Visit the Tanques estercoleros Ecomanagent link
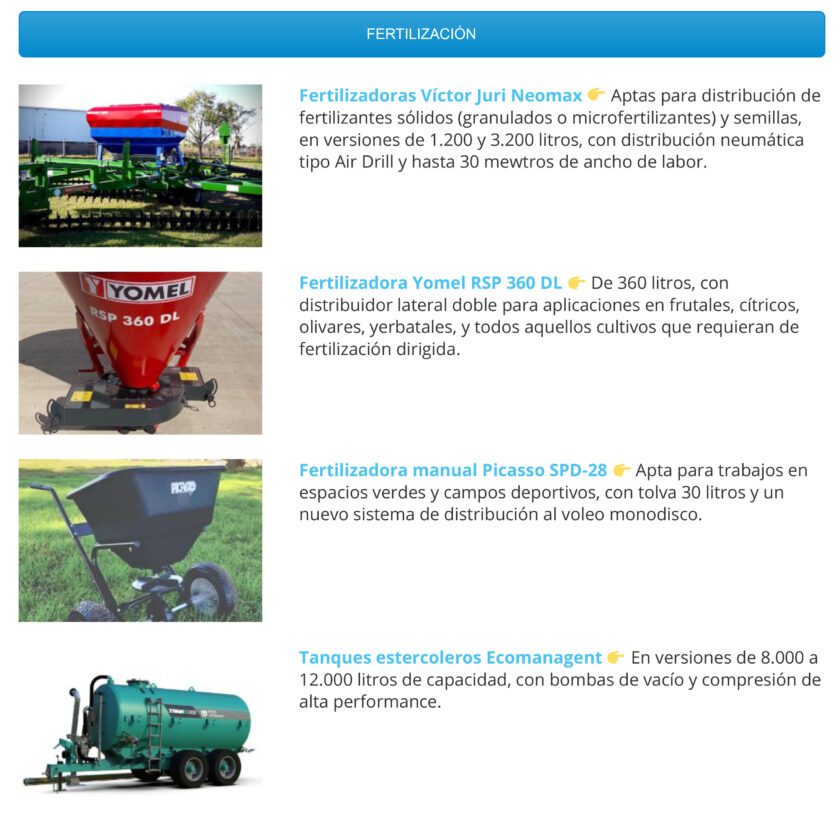 (450, 658)
